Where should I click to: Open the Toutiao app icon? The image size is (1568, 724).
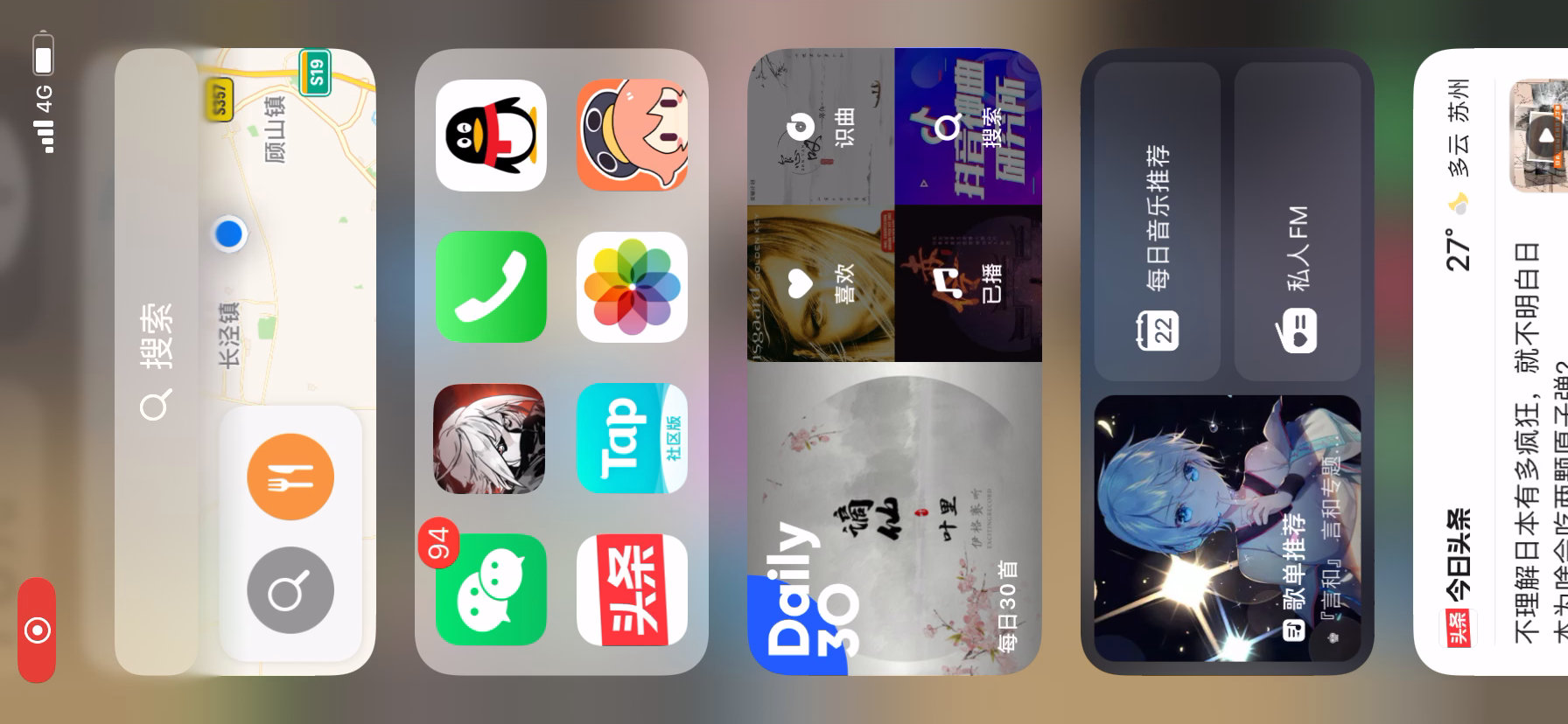(x=632, y=589)
